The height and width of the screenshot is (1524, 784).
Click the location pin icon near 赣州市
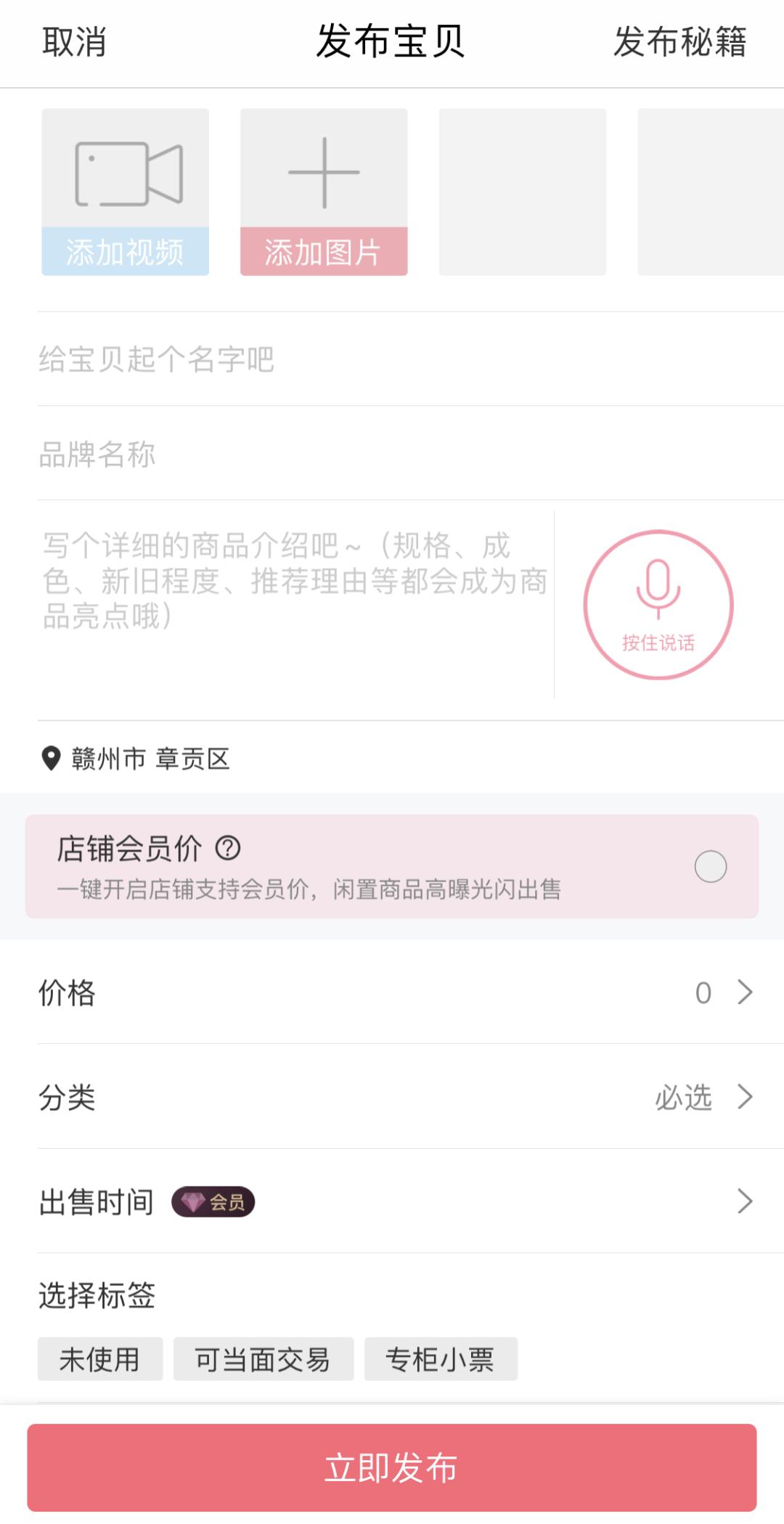(49, 758)
